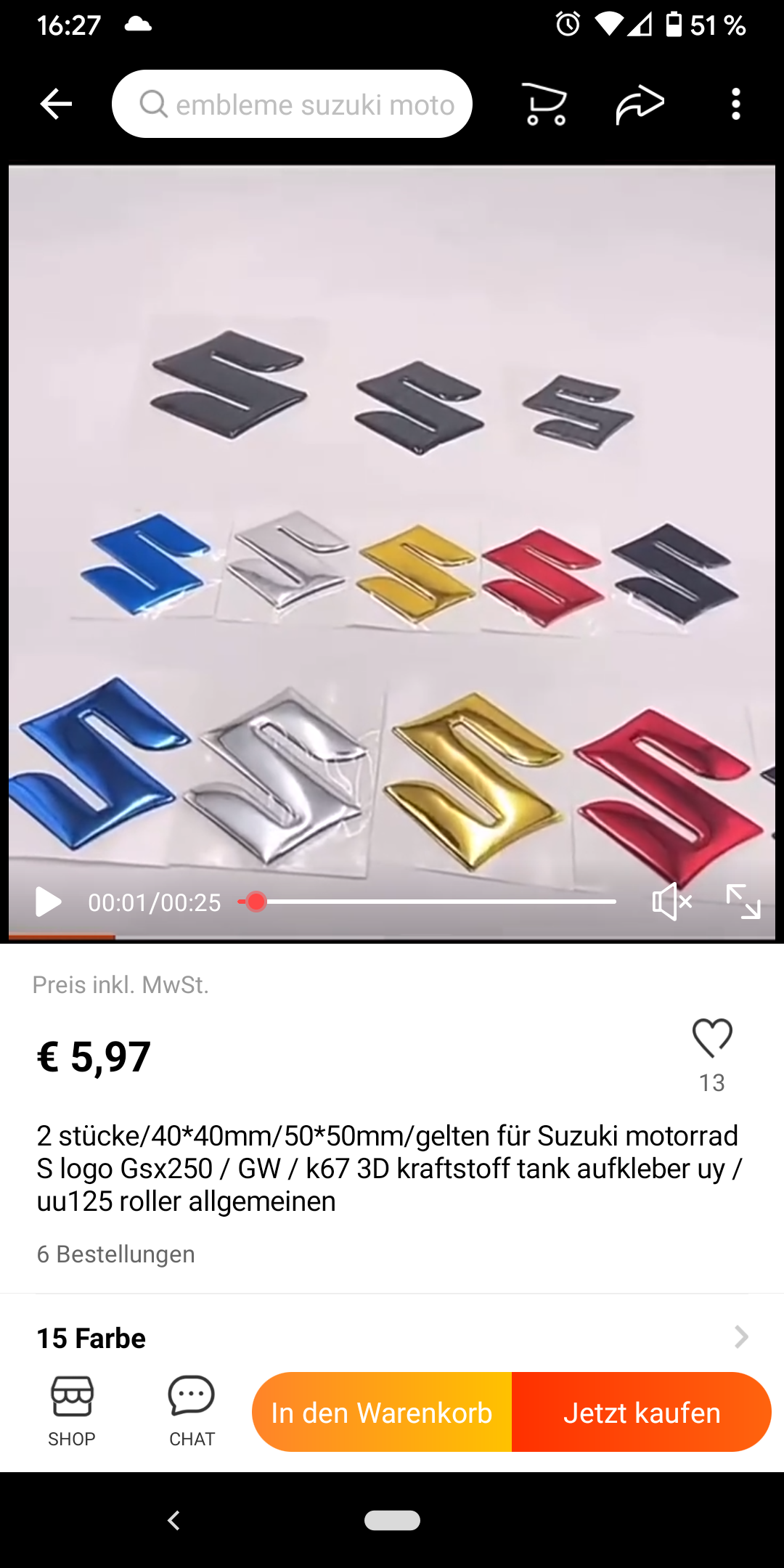Expand the video to fullscreen

point(743,902)
